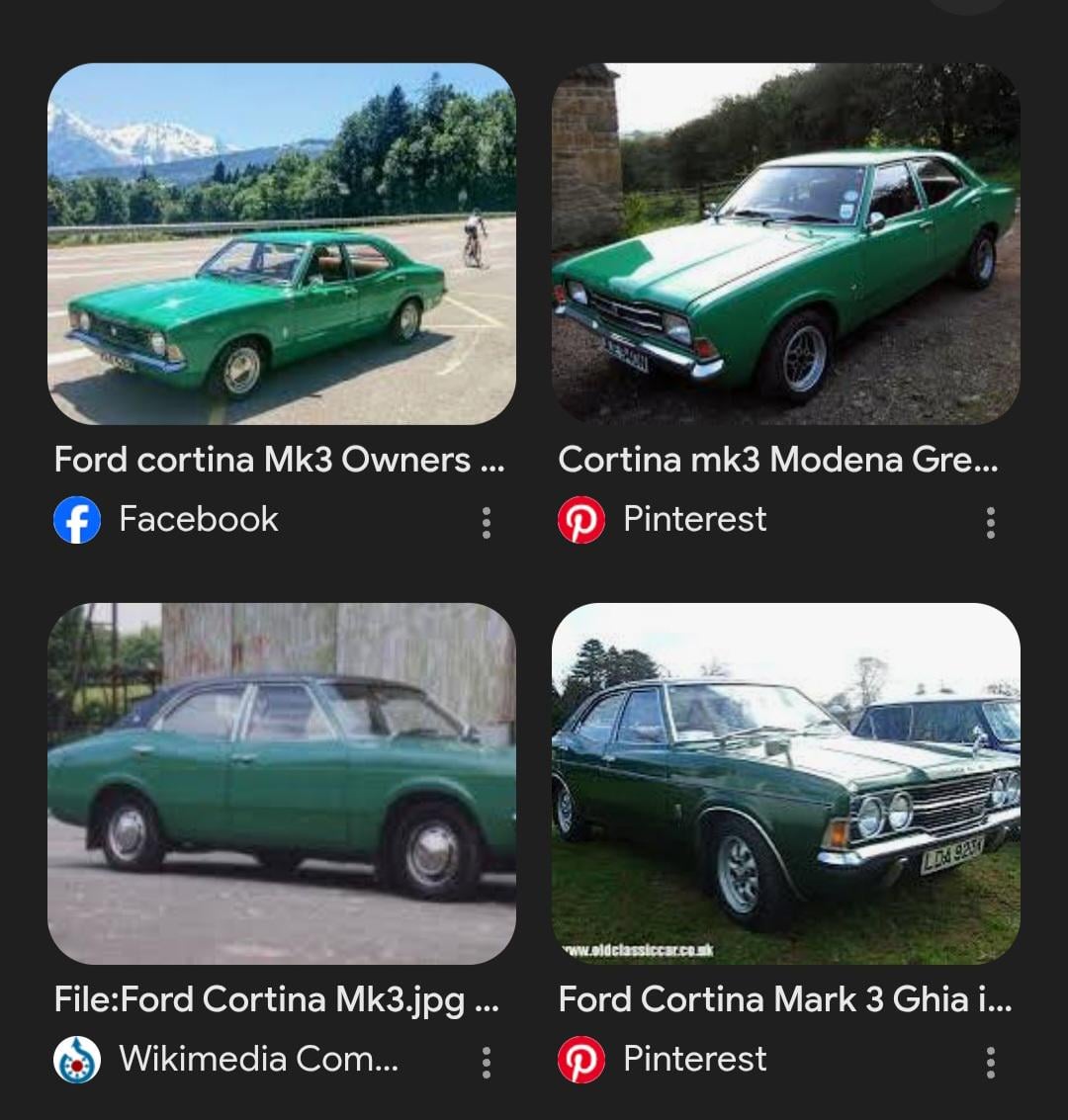Open more options for Cortina Mark 3 Ghia result
This screenshot has height=1120, width=1068.
pos(990,1062)
